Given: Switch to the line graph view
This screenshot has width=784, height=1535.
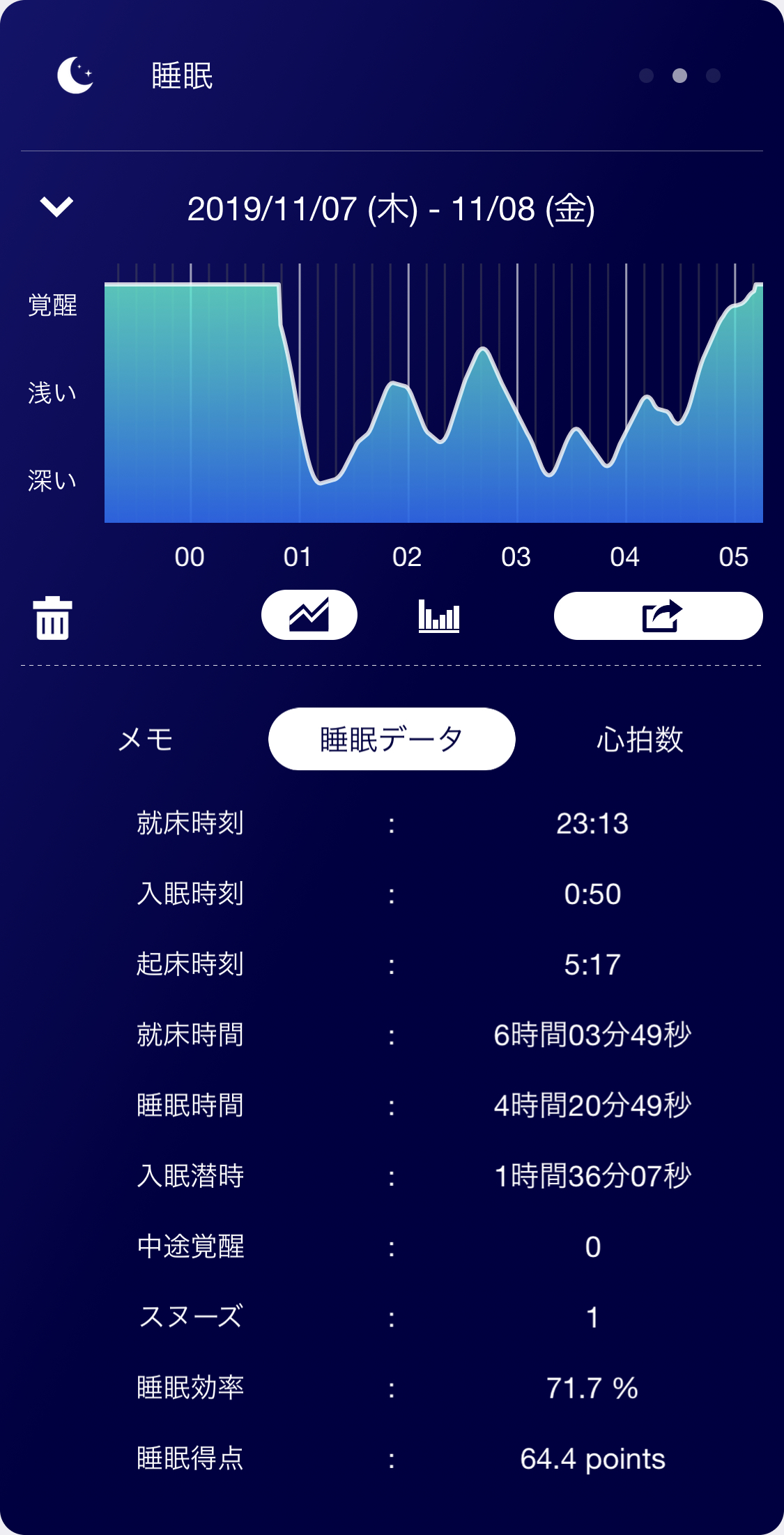Looking at the screenshot, I should pyautogui.click(x=309, y=615).
